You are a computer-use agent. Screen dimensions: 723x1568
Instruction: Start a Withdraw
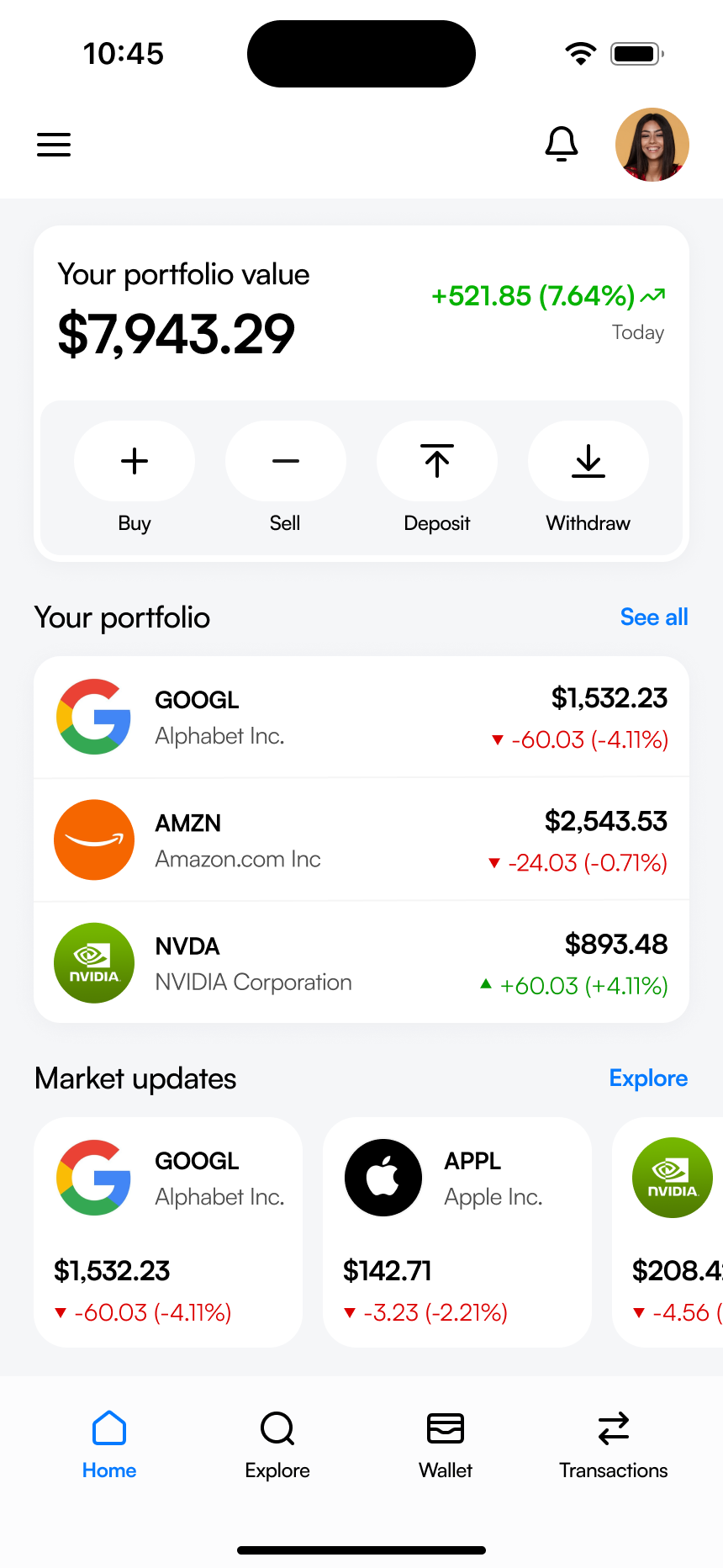(x=588, y=462)
